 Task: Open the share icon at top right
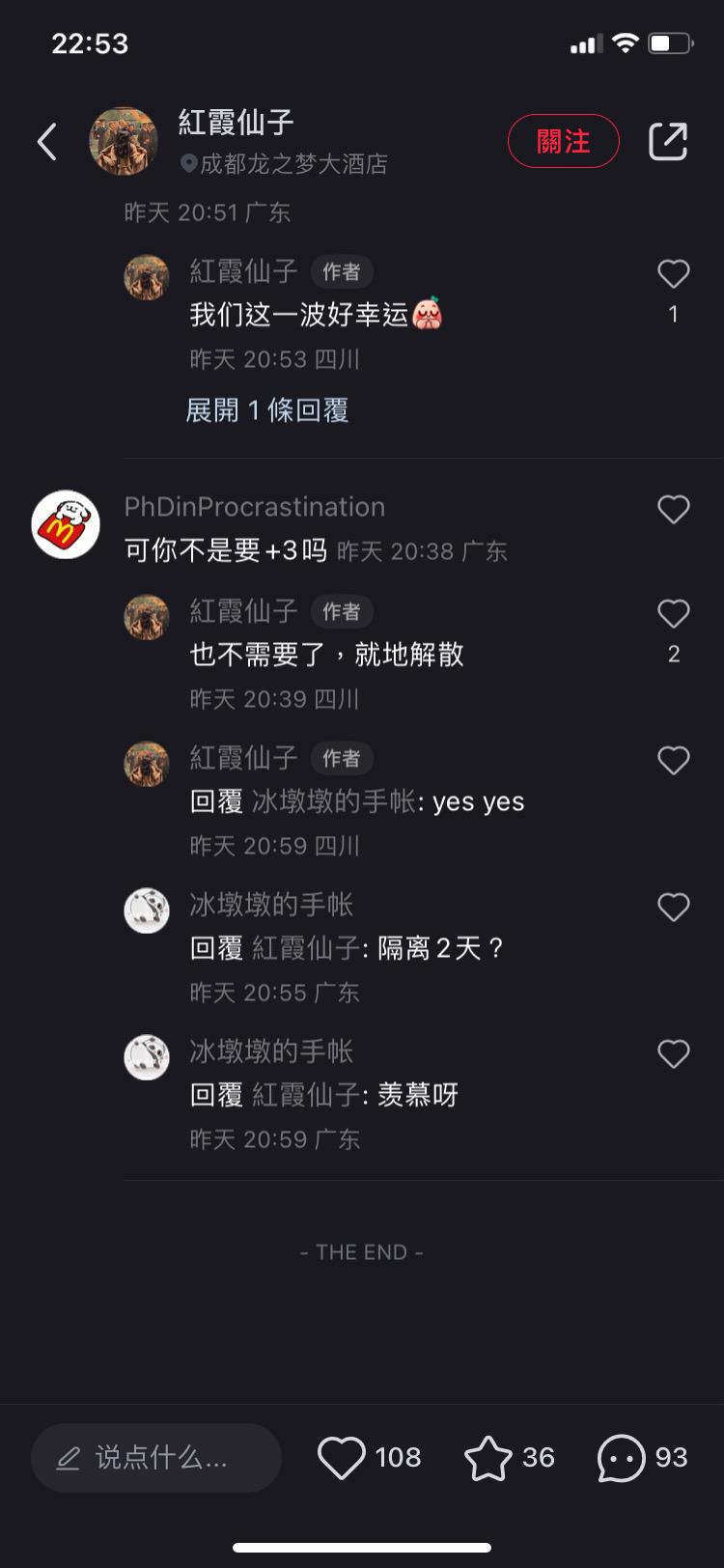coord(667,141)
